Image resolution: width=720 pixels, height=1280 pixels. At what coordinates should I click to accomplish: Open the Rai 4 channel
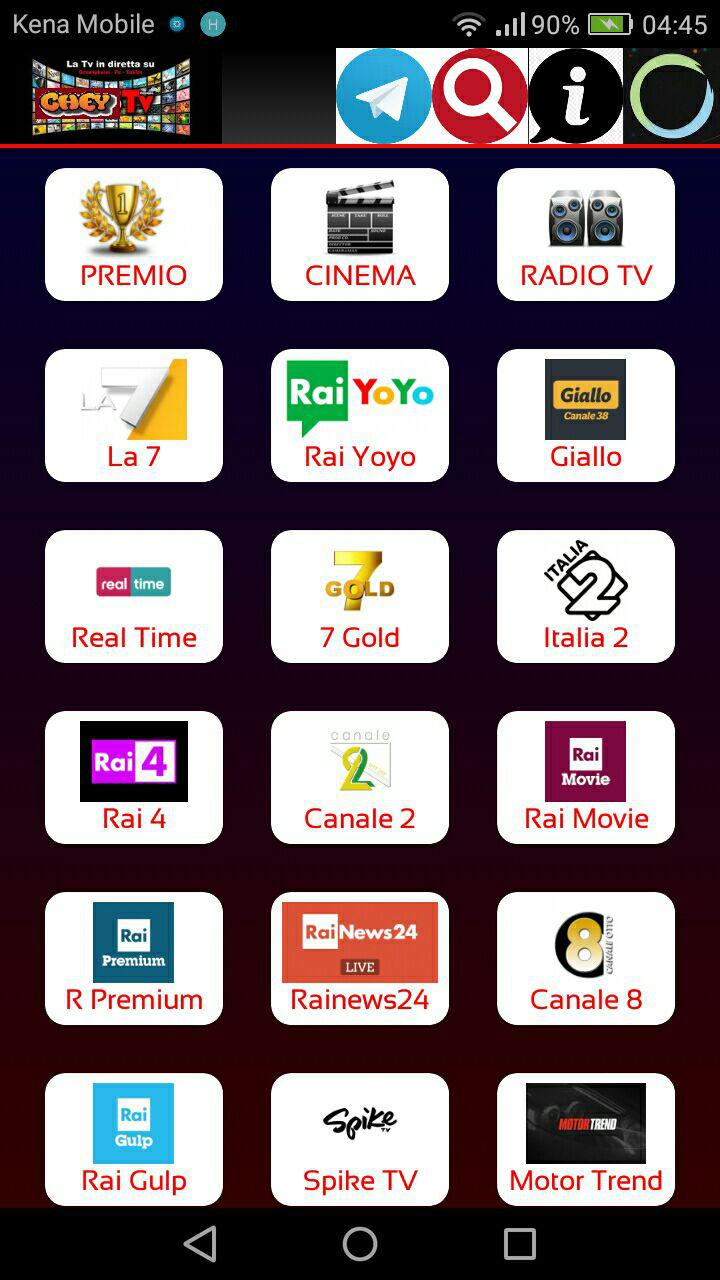pos(134,777)
